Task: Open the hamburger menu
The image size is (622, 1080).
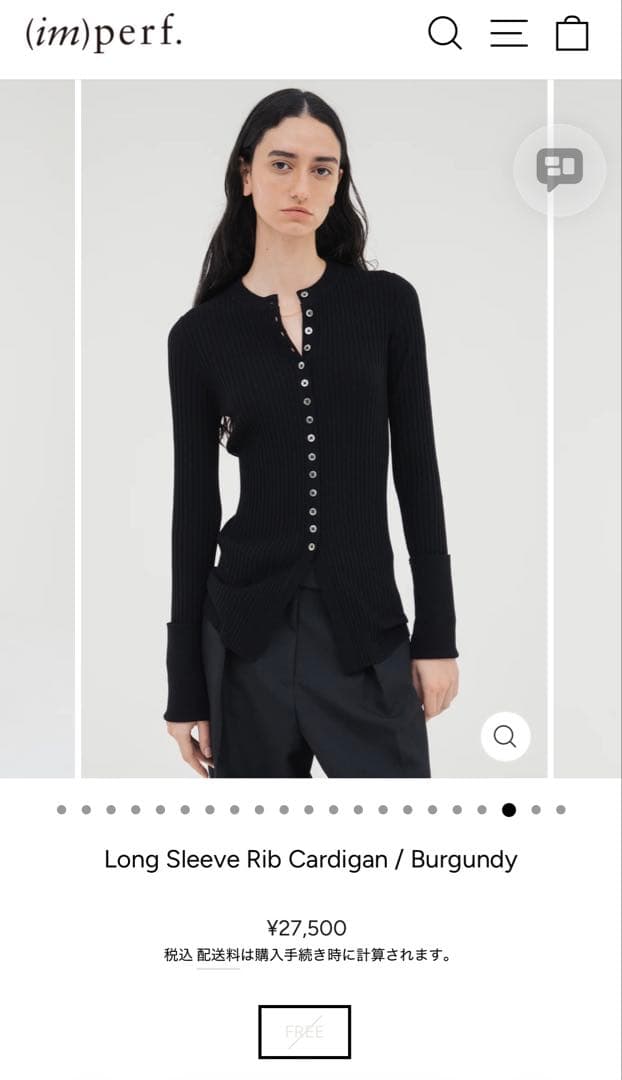Action: 508,33
